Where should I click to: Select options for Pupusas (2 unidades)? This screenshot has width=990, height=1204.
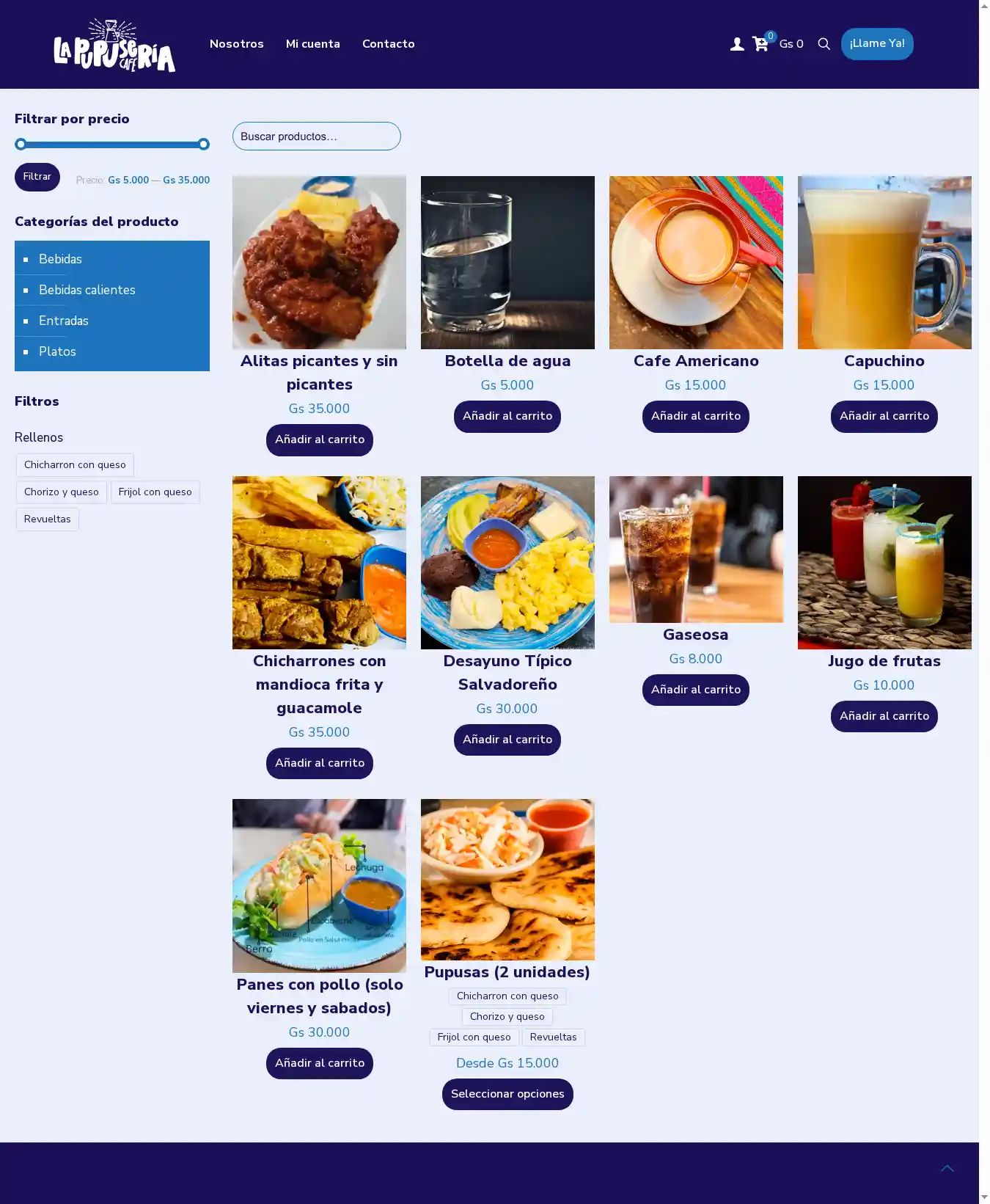click(507, 1094)
